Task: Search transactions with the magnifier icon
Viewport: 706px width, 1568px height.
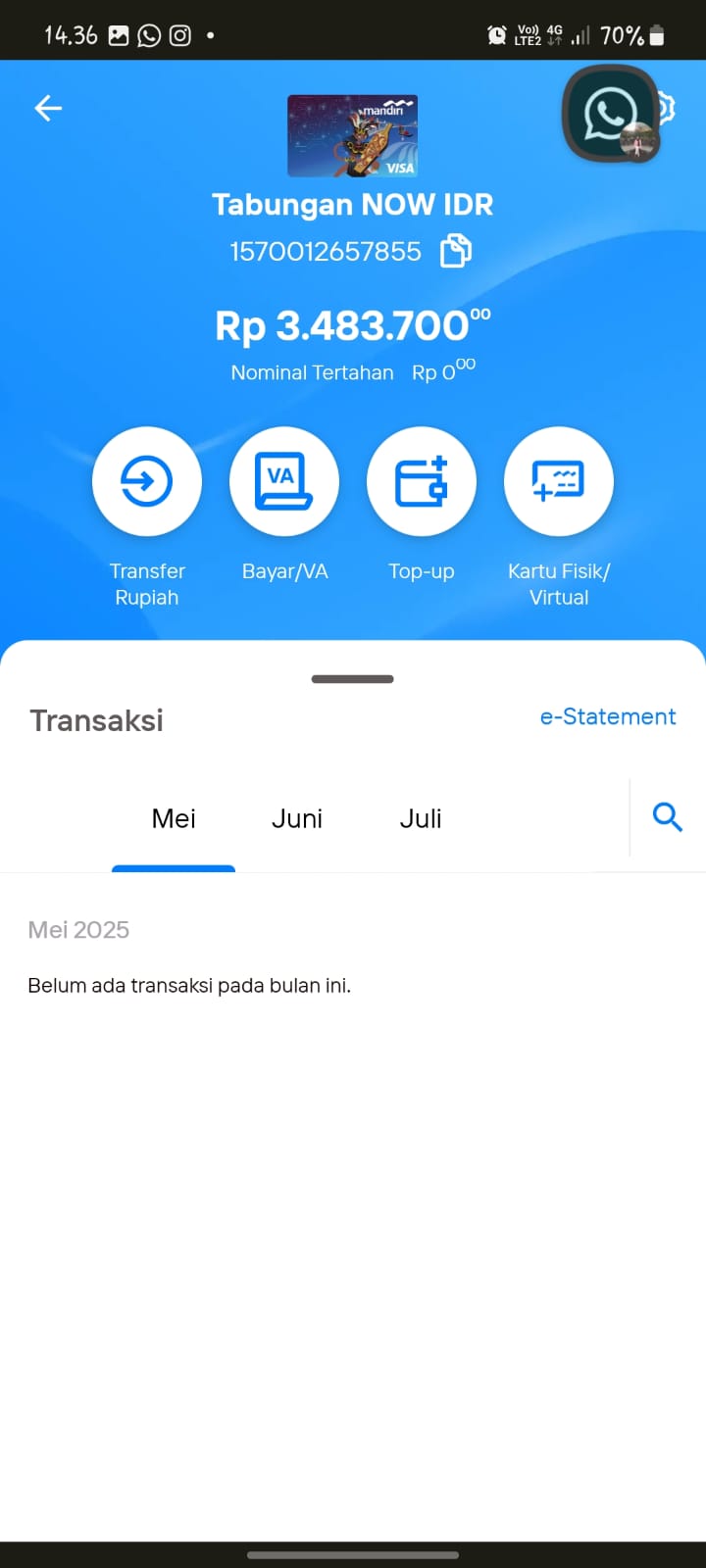Action: pos(668,816)
